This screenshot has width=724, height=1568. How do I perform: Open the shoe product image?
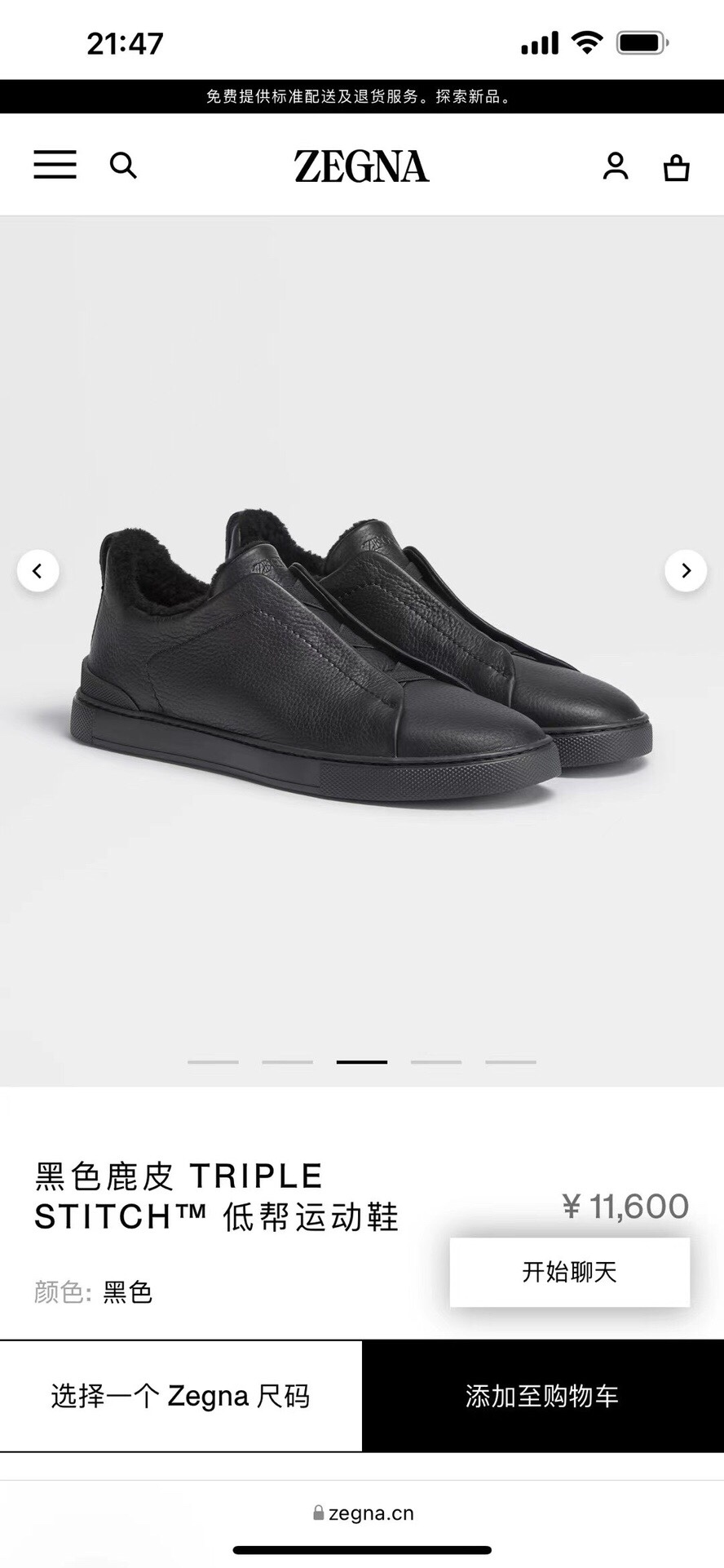[361, 653]
